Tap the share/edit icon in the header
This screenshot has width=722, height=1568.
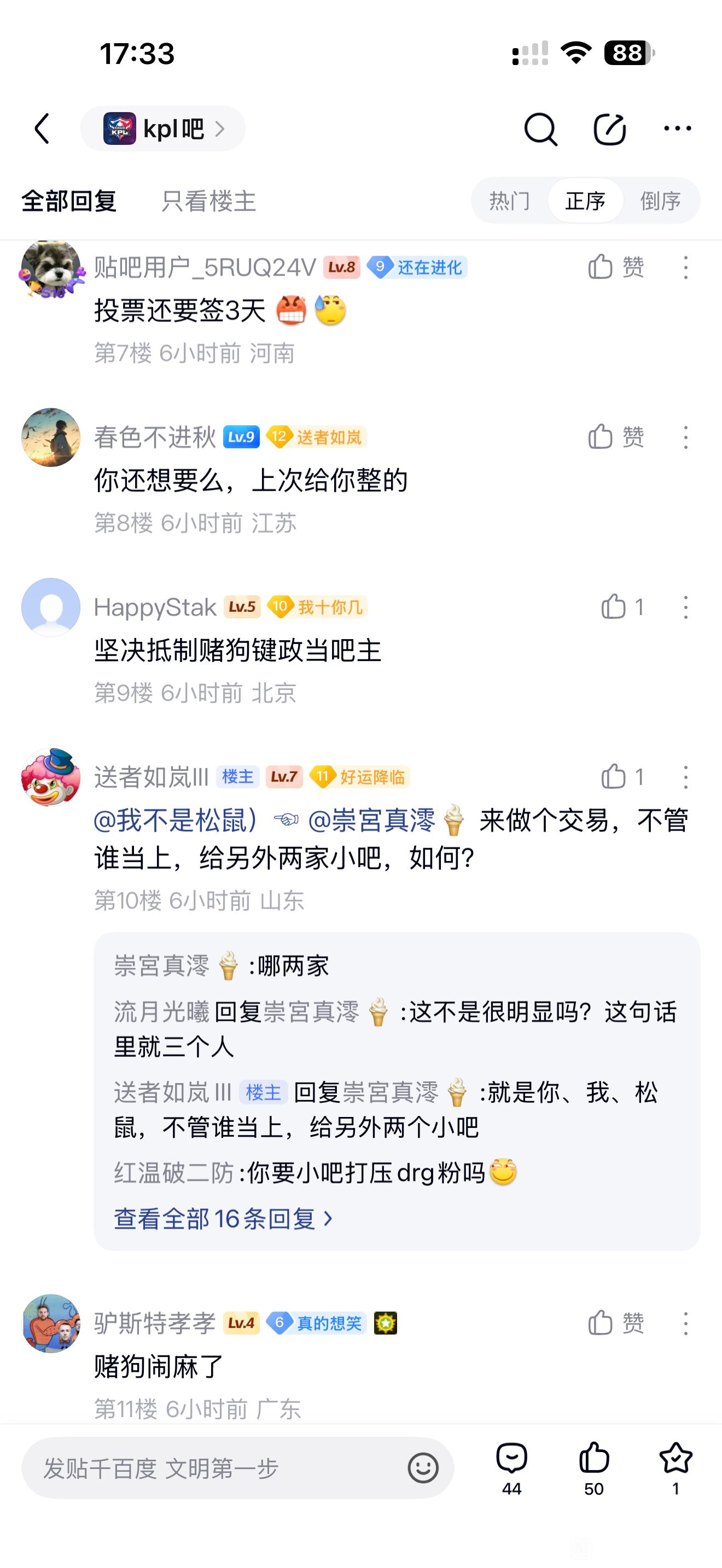pos(609,129)
